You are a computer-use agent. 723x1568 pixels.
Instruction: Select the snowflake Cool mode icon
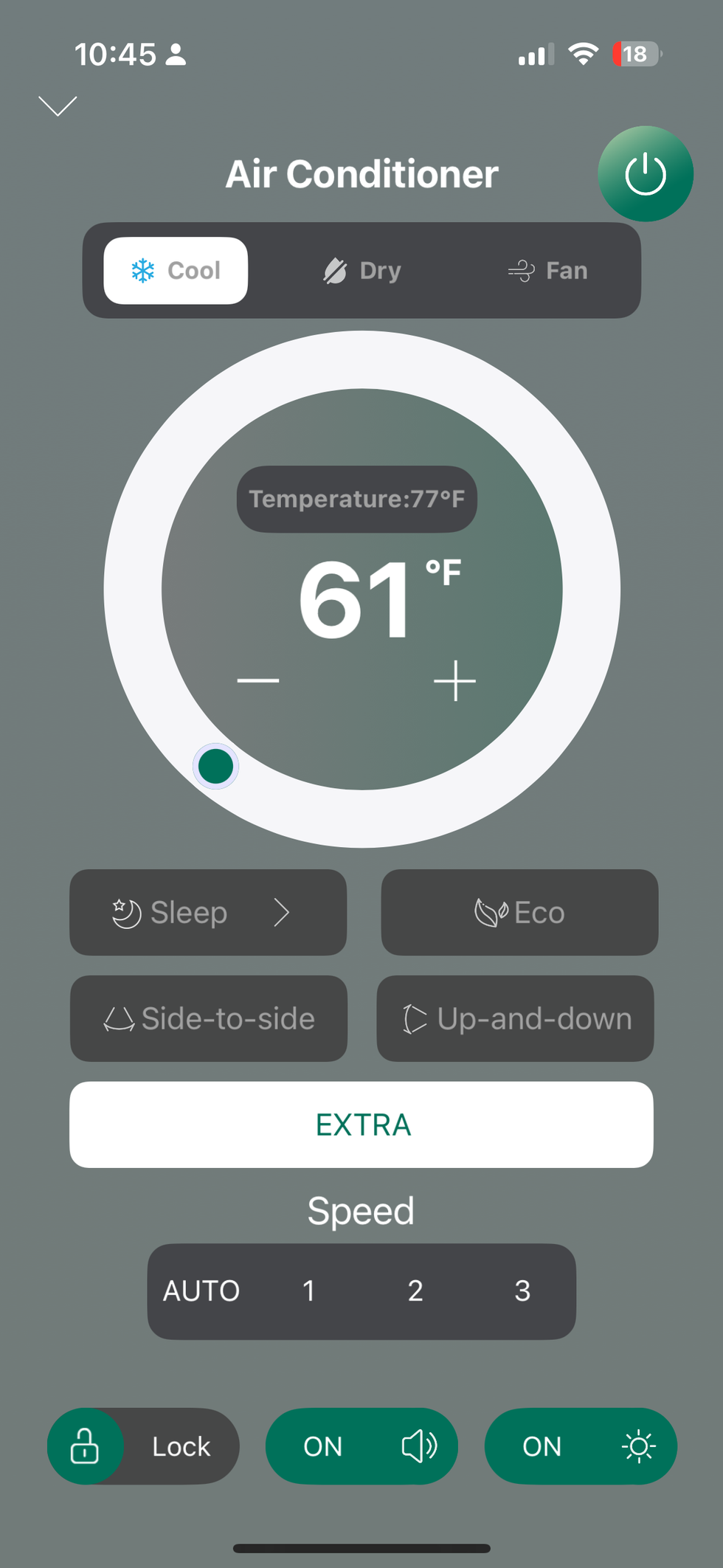[x=143, y=270]
